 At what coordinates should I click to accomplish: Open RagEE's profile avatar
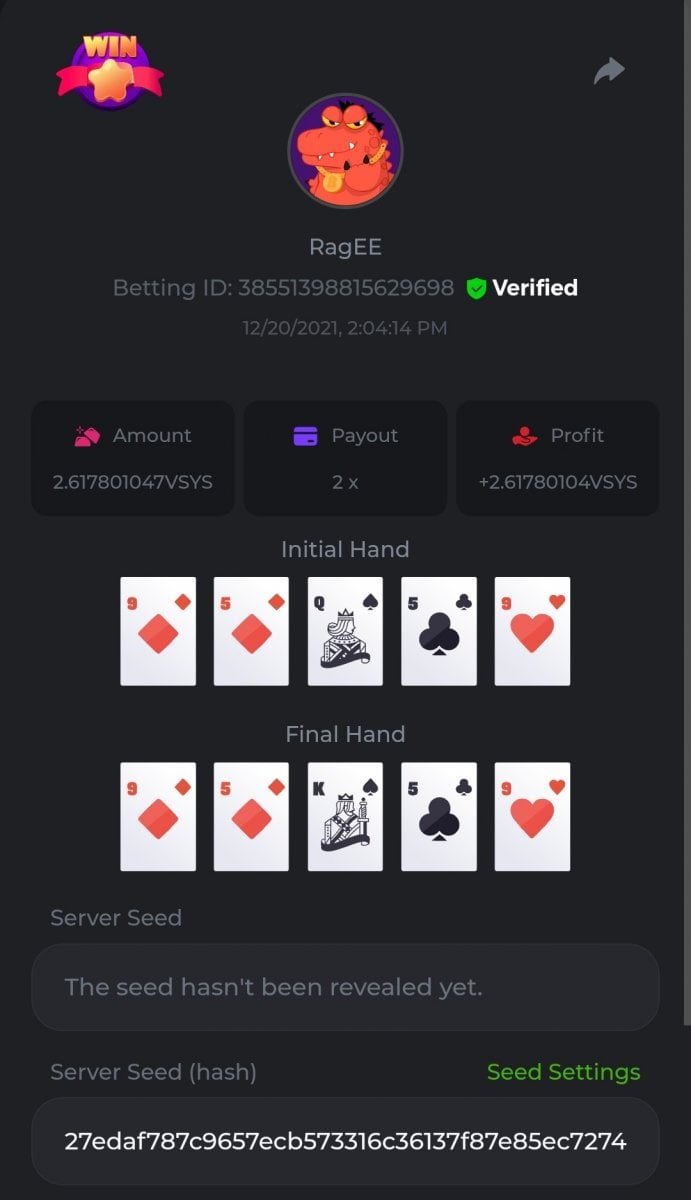tap(345, 151)
